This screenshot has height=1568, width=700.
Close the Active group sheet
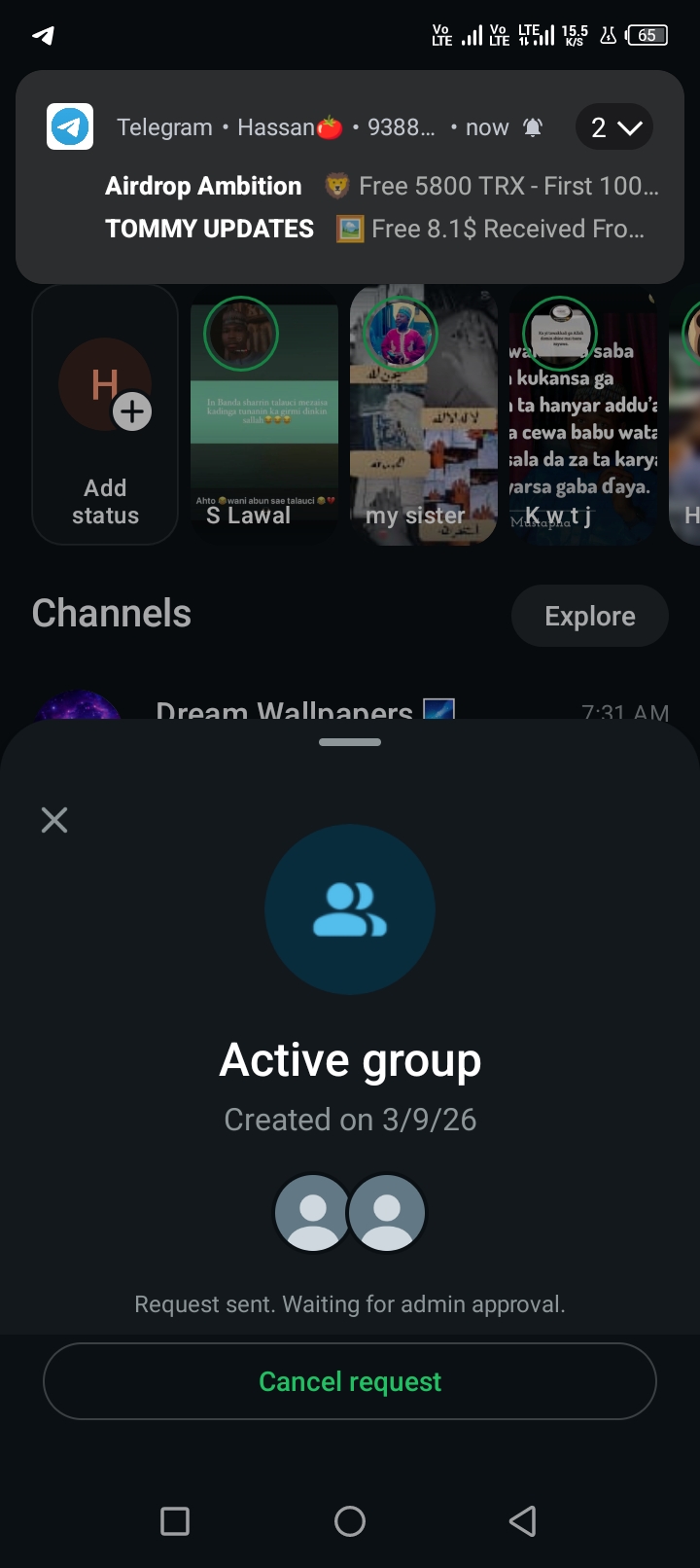54,820
